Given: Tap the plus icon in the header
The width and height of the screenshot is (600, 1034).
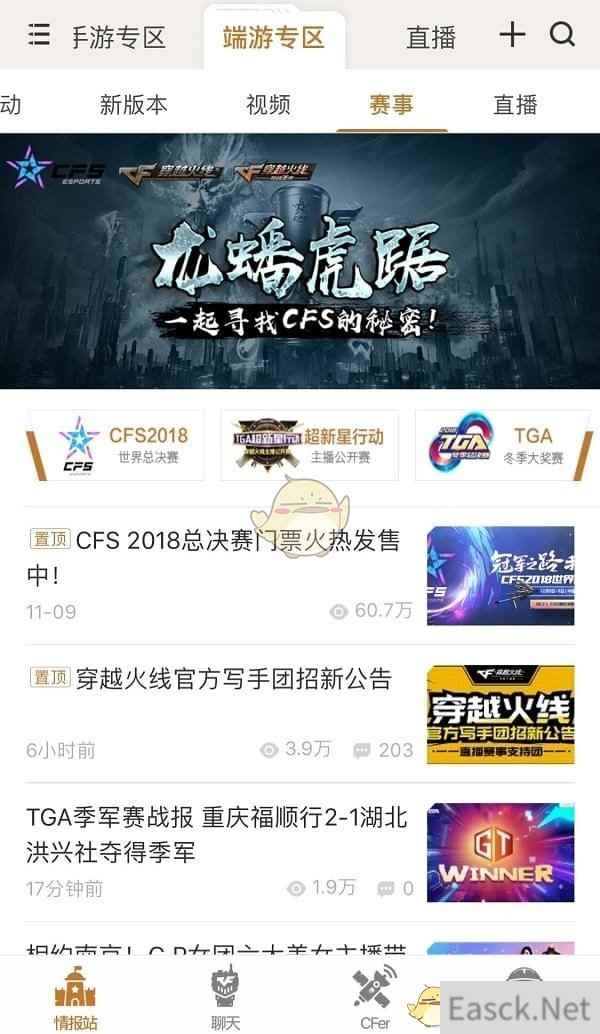Looking at the screenshot, I should coord(512,35).
